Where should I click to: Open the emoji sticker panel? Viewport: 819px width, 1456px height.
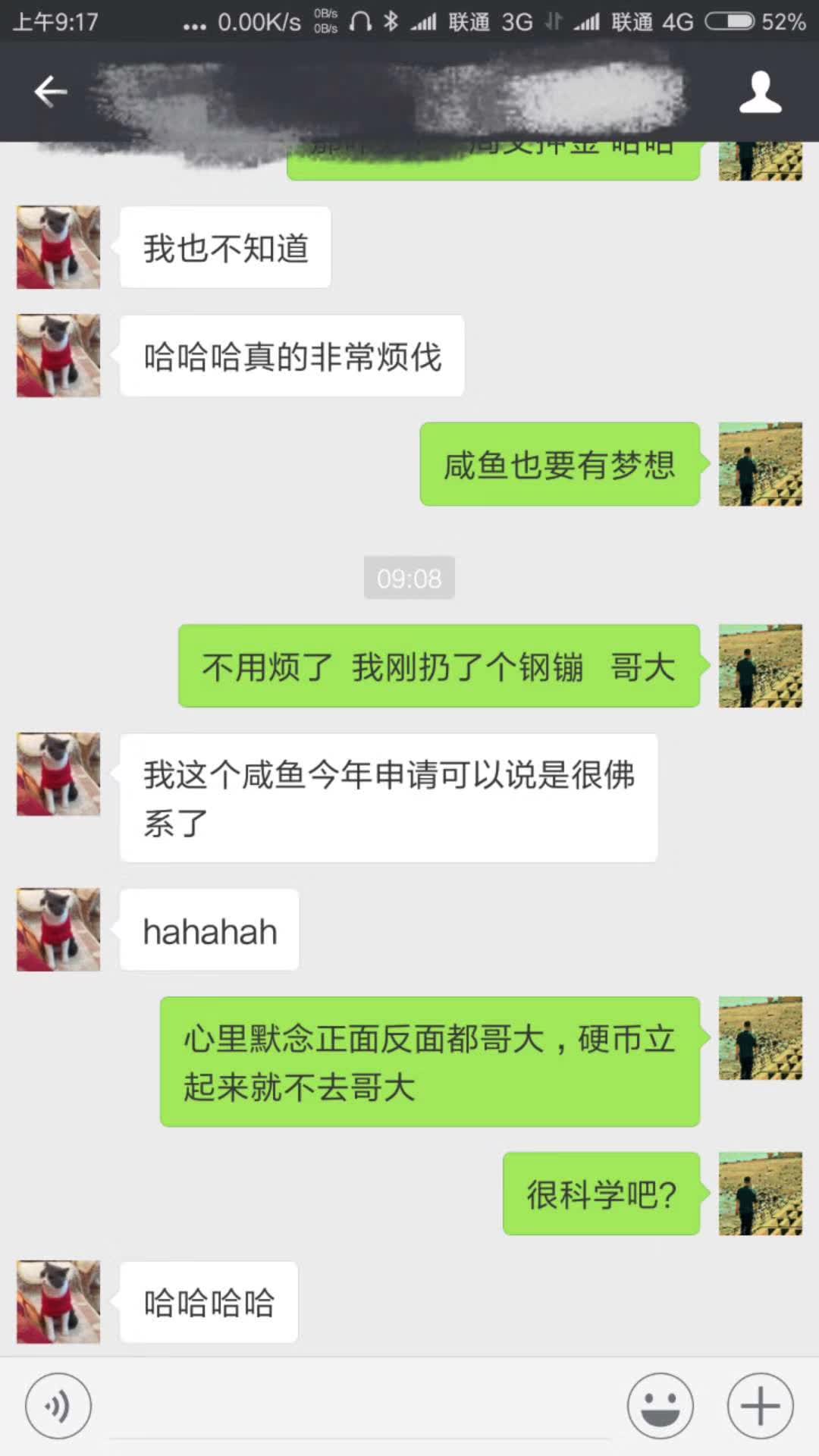click(x=660, y=1405)
